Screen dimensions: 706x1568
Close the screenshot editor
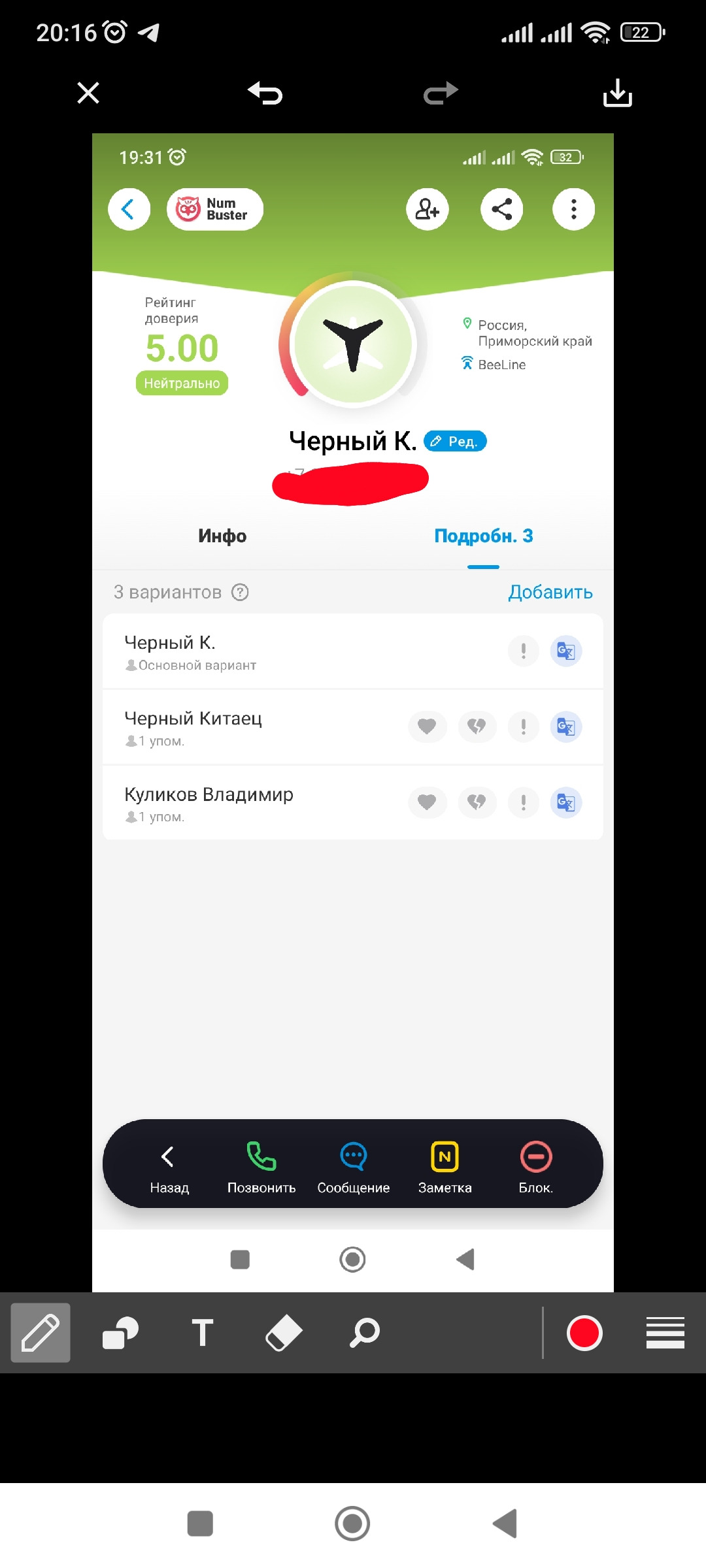pyautogui.click(x=88, y=93)
